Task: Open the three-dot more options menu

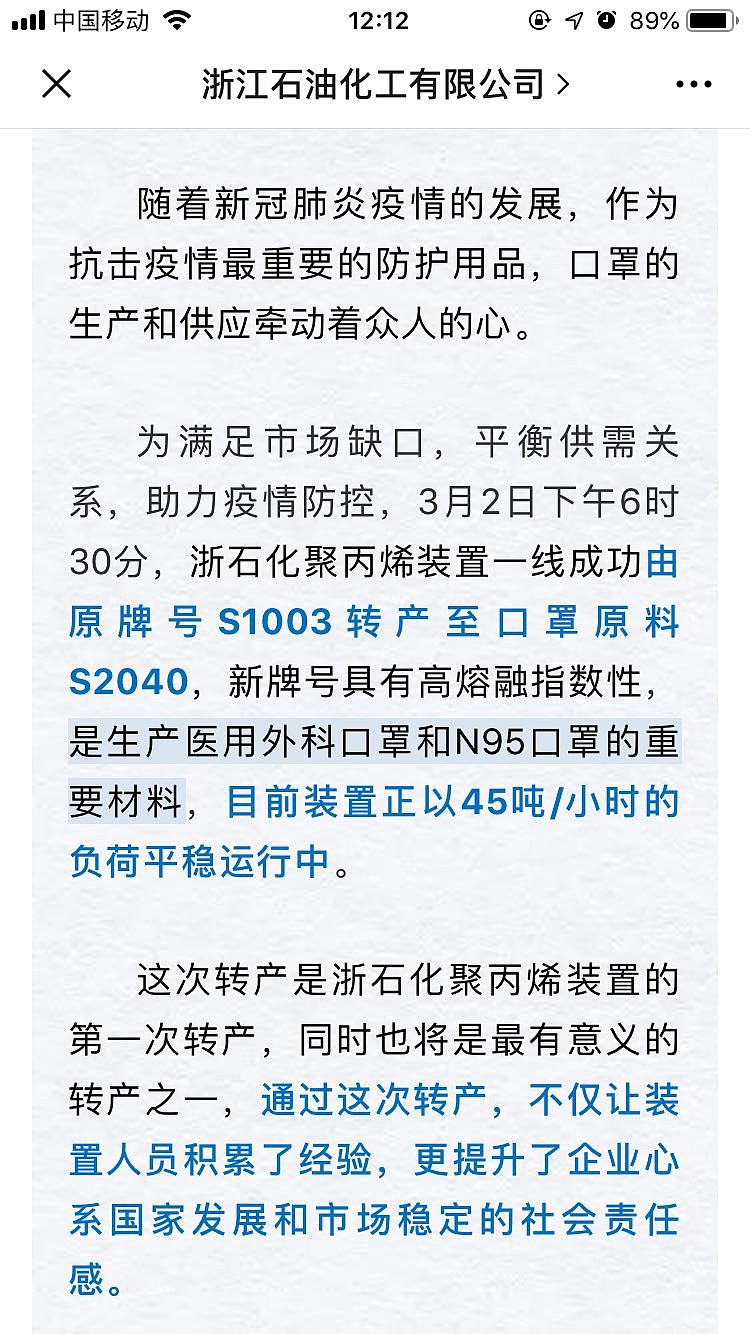Action: click(x=694, y=85)
